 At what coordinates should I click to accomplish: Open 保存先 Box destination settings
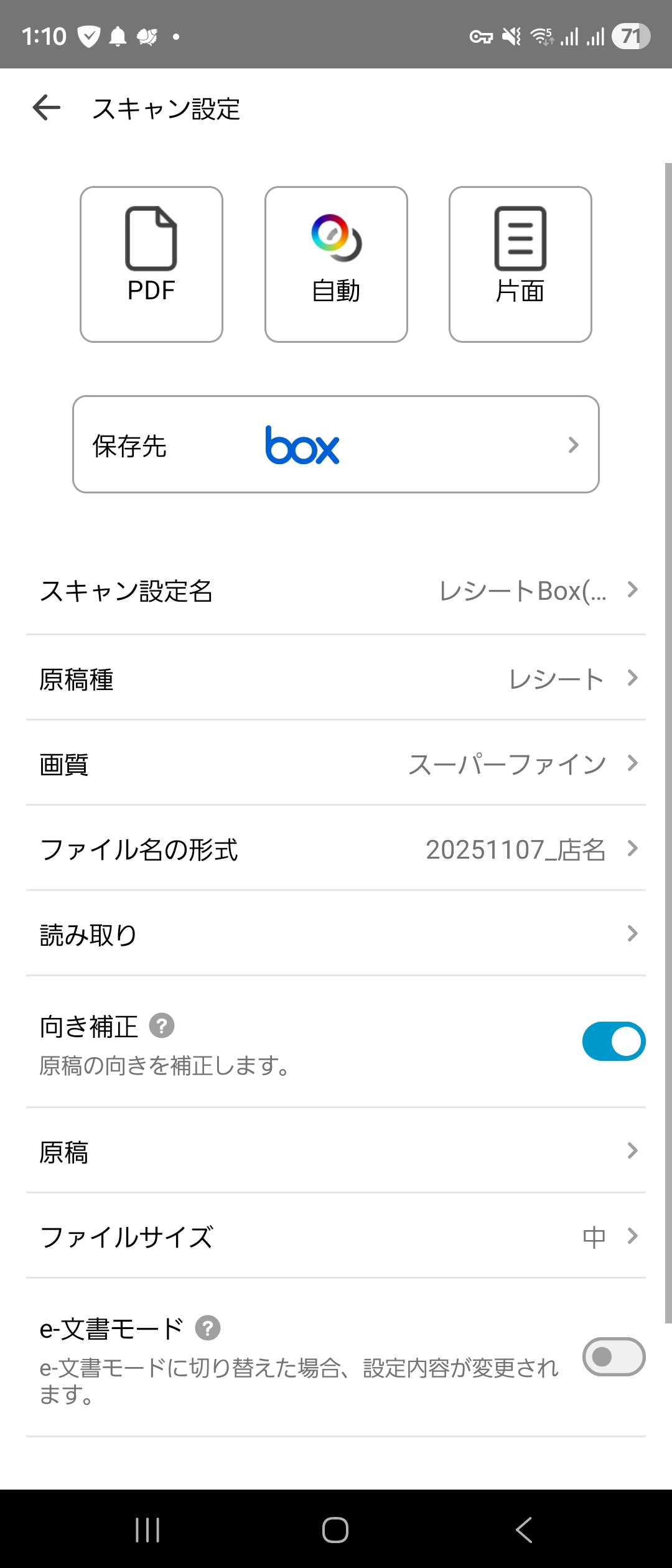coord(336,444)
